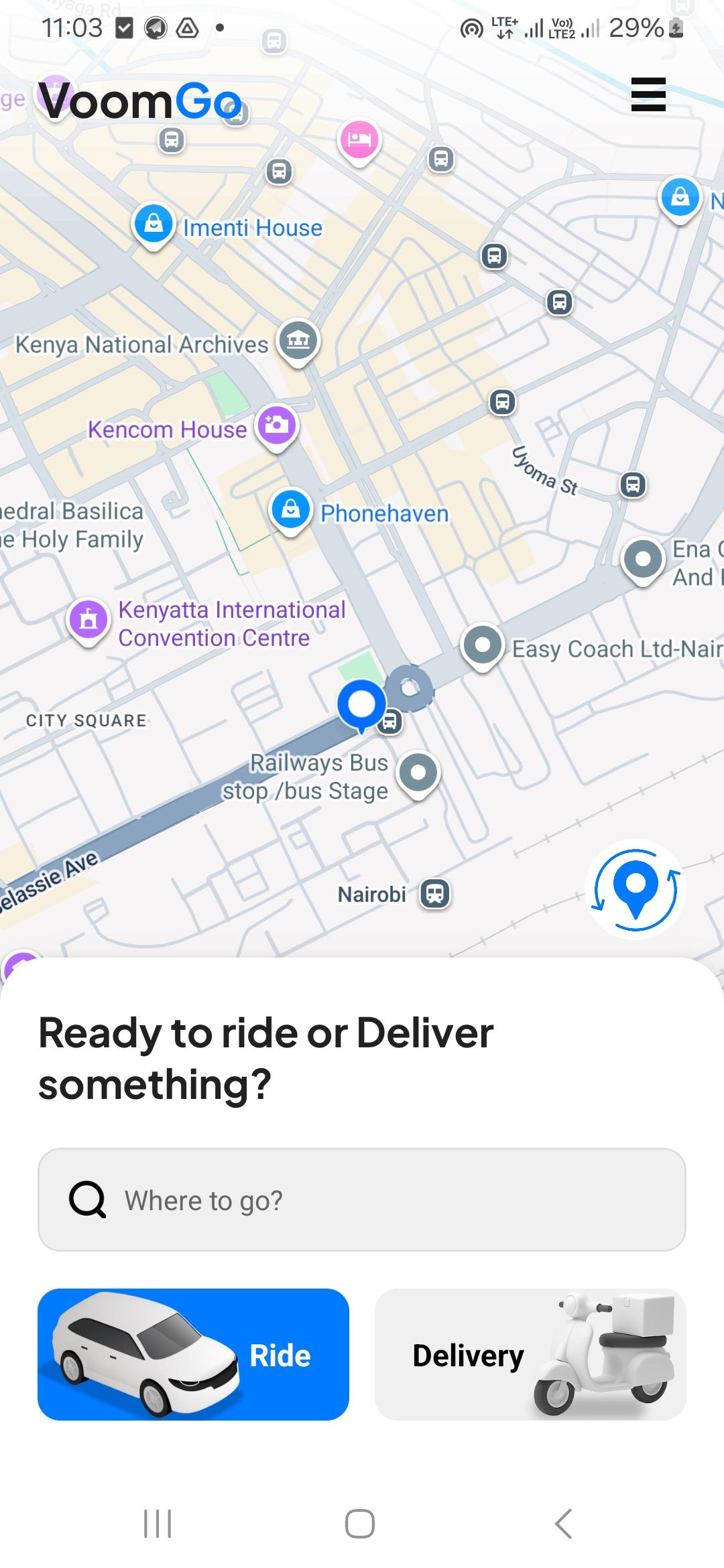Screen dimensions: 724x1568
Task: Open recent apps from navigation bar
Action: click(x=158, y=1524)
